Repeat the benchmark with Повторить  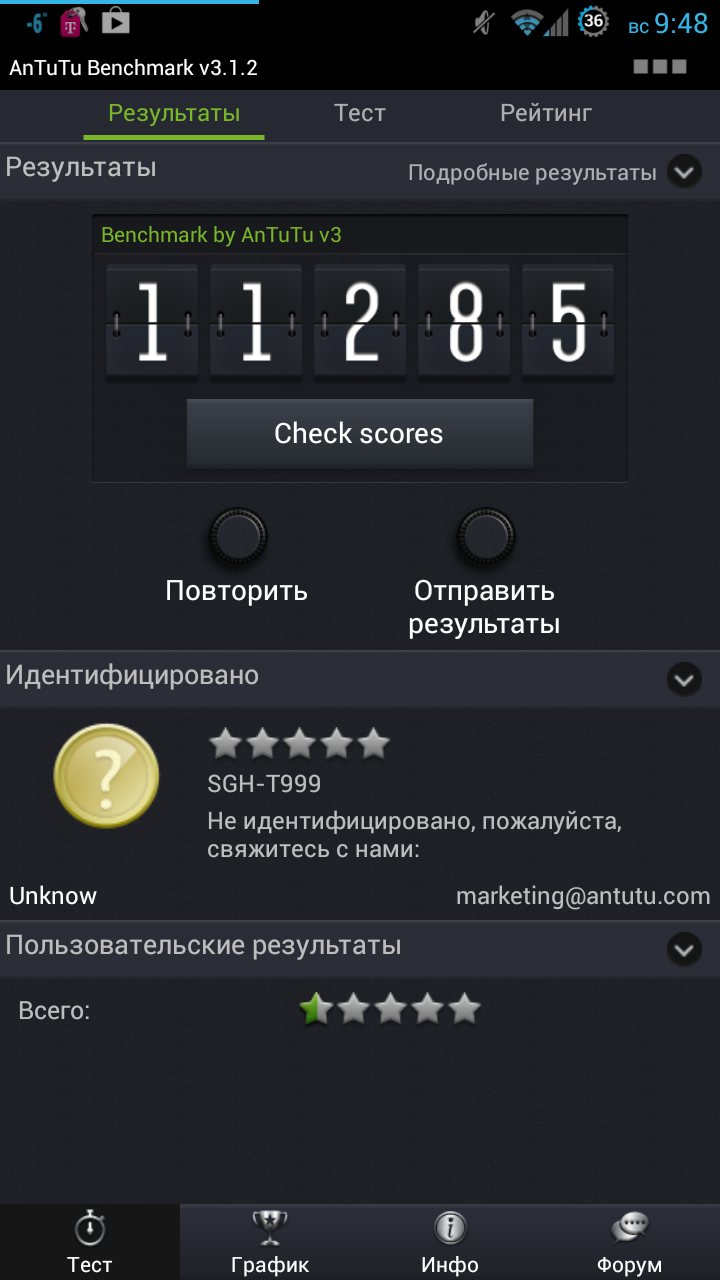(237, 556)
